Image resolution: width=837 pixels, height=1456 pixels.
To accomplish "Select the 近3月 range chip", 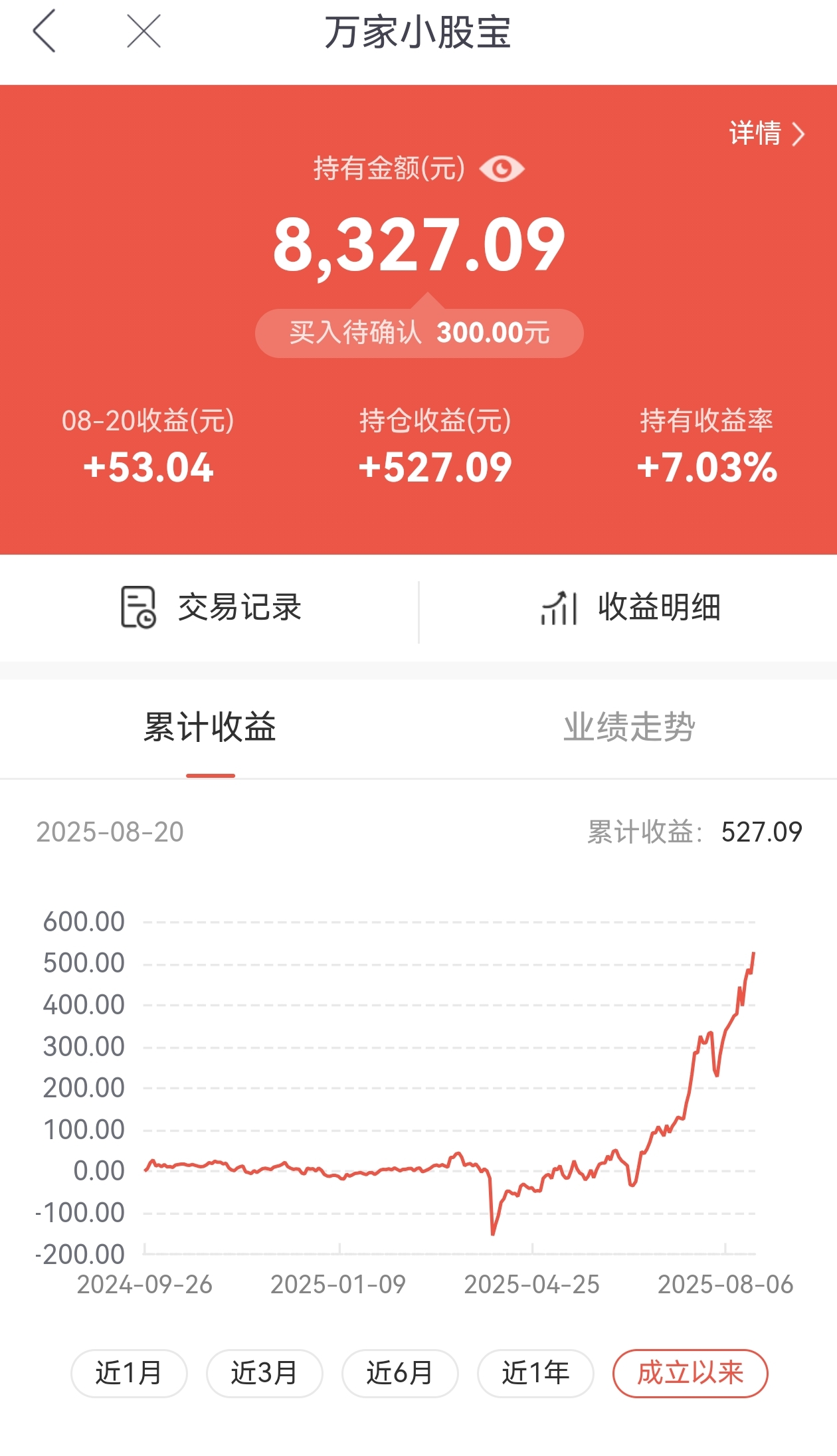I will [264, 1373].
